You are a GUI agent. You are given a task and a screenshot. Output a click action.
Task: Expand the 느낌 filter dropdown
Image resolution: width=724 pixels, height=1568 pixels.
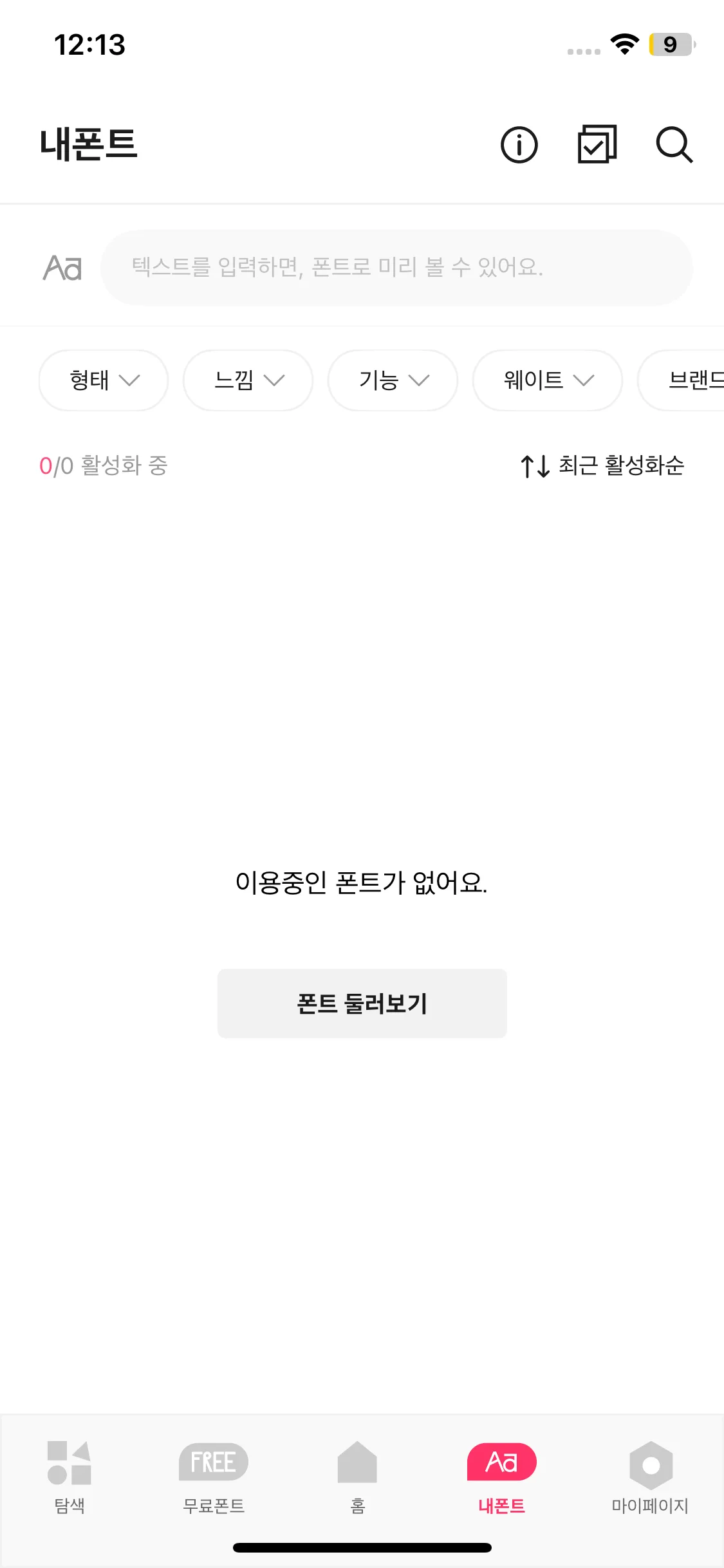click(248, 380)
